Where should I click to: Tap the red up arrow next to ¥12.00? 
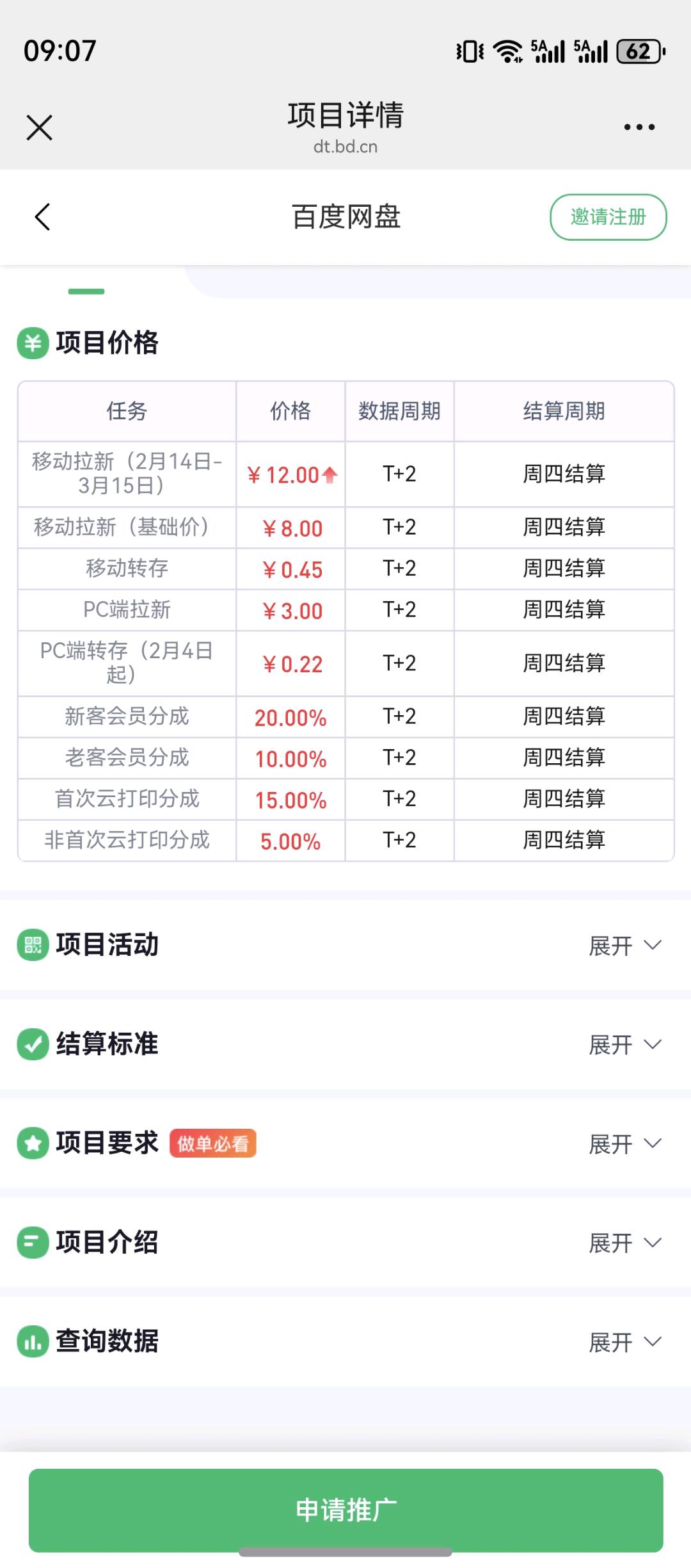click(x=330, y=474)
